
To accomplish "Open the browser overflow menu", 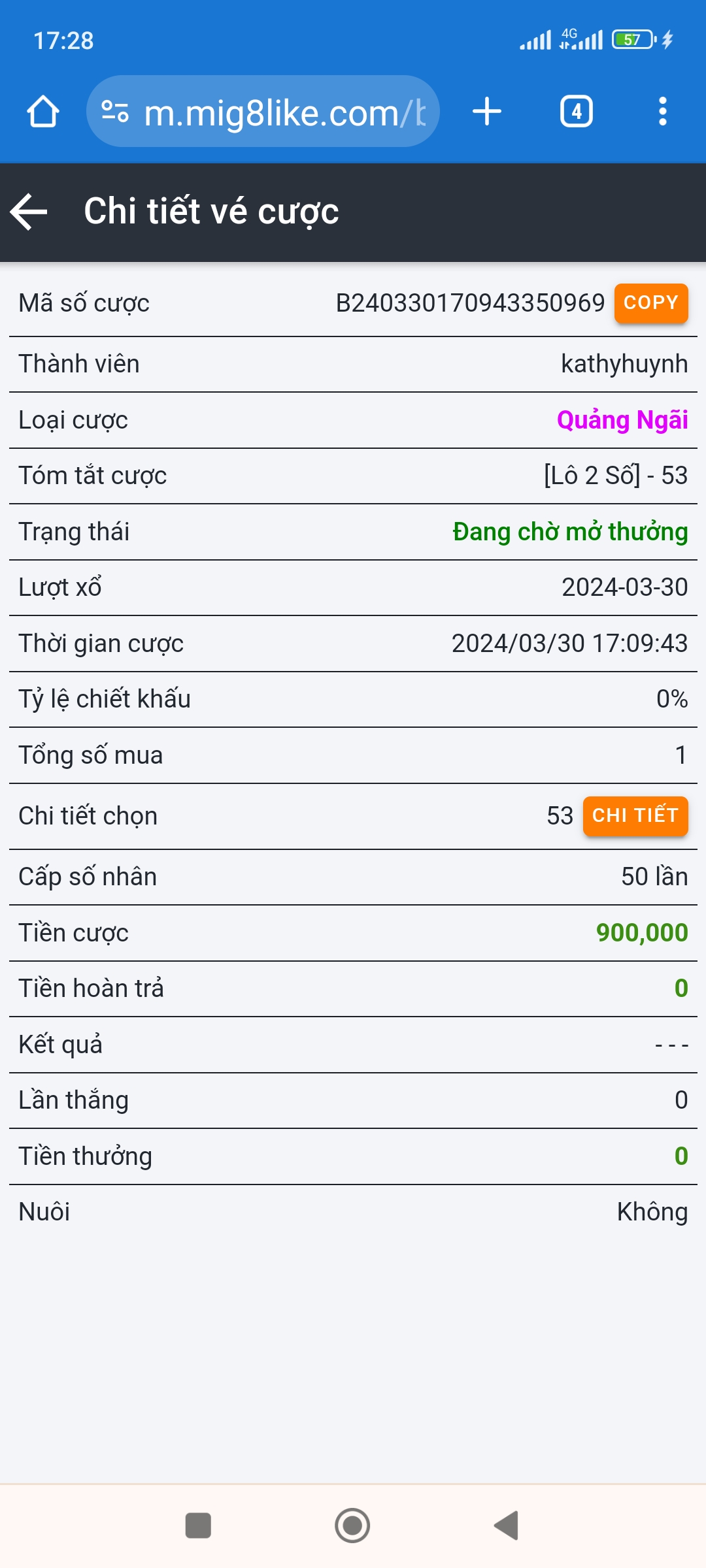I will click(x=663, y=112).
